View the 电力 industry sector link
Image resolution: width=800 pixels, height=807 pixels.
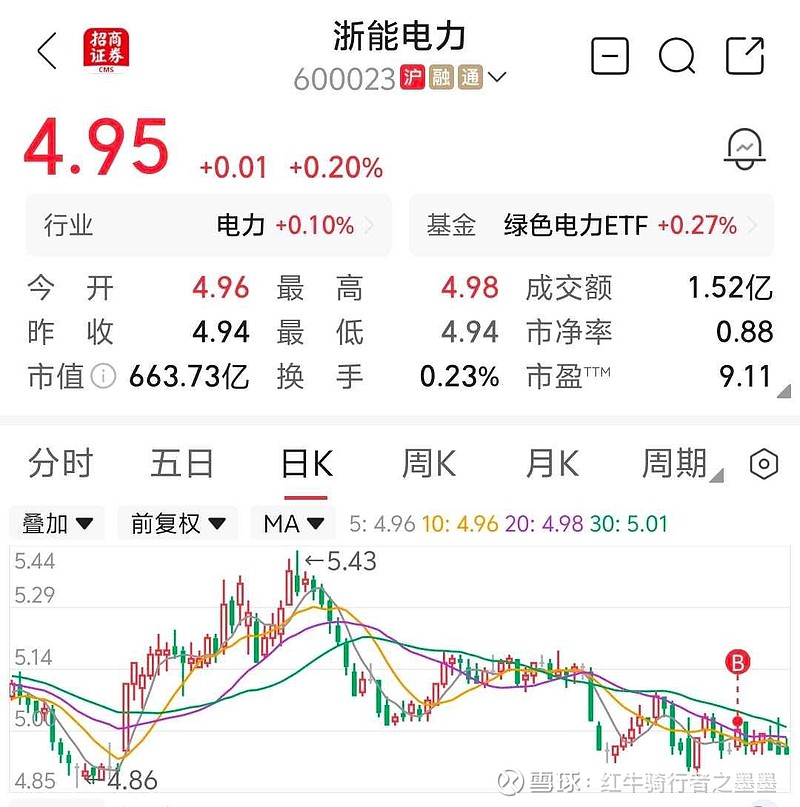[x=240, y=225]
